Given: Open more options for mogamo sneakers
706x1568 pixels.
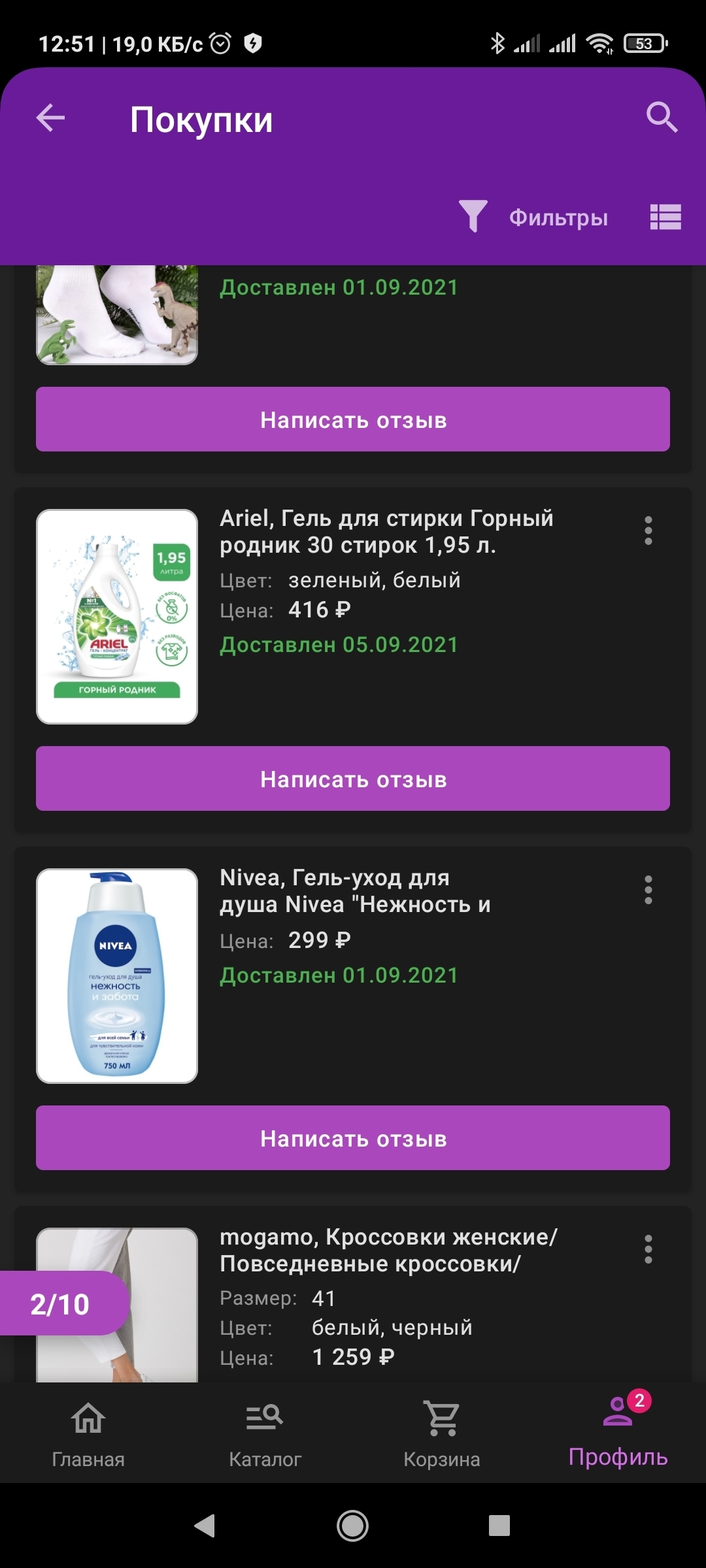Looking at the screenshot, I should tap(648, 1249).
